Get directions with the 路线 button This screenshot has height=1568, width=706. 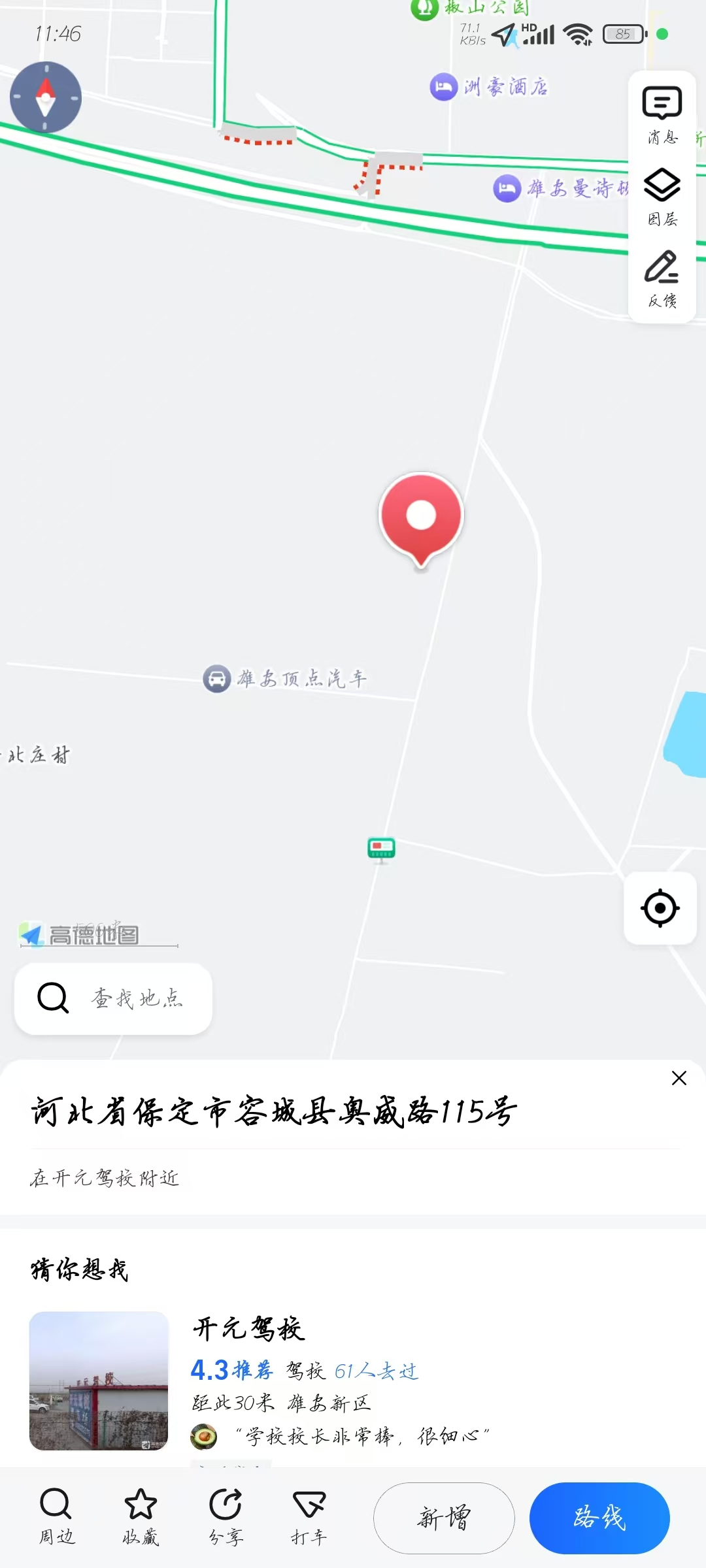599,1518
